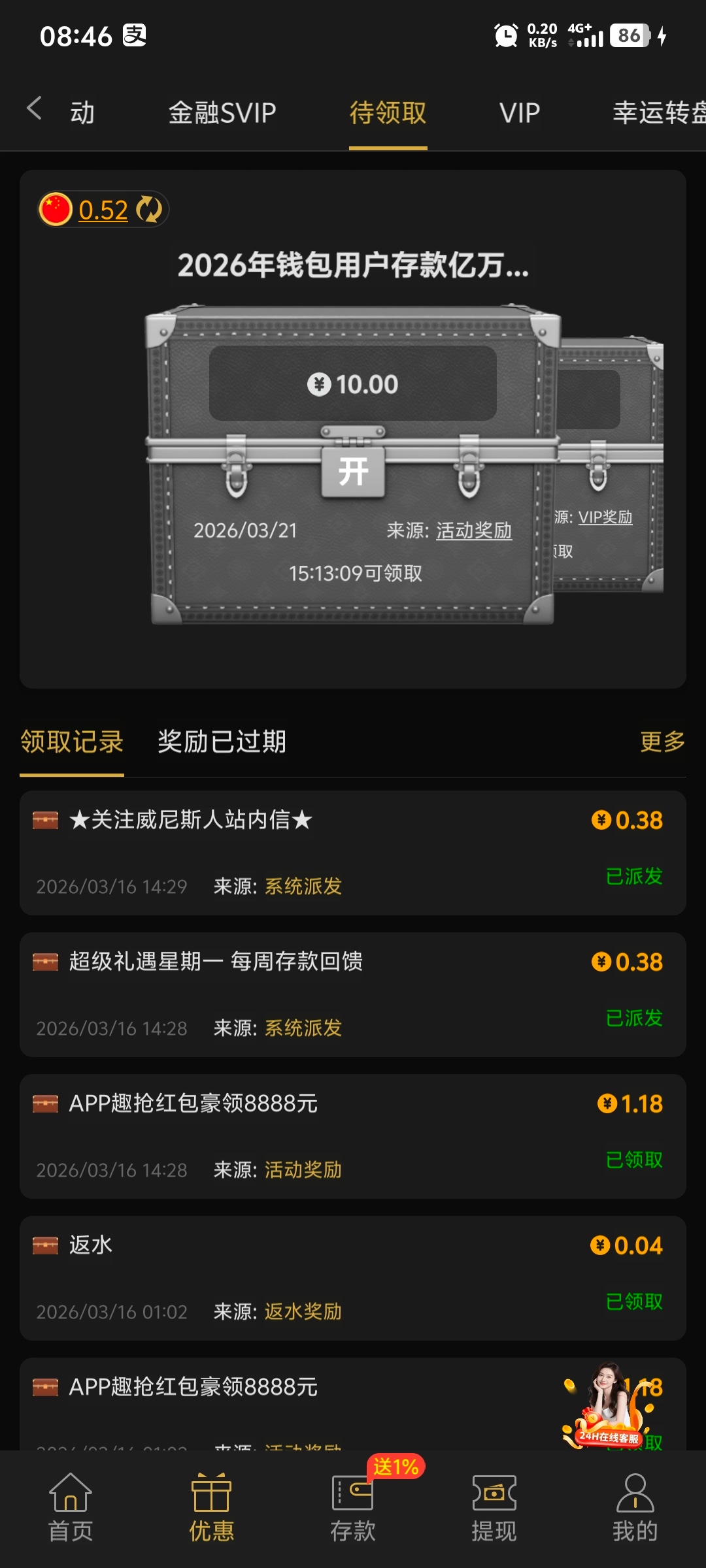
Task: Open the 返水 reward record
Action: pyautogui.click(x=353, y=1277)
